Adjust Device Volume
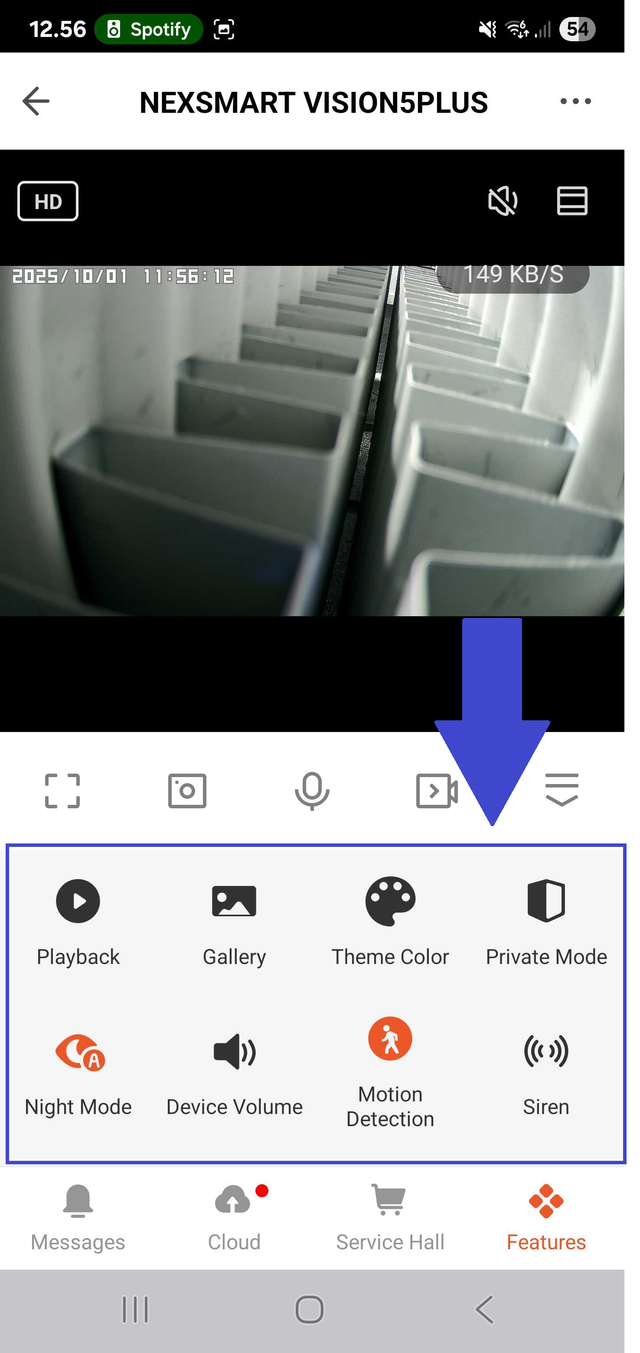This screenshot has height=1353, width=640. click(234, 1070)
